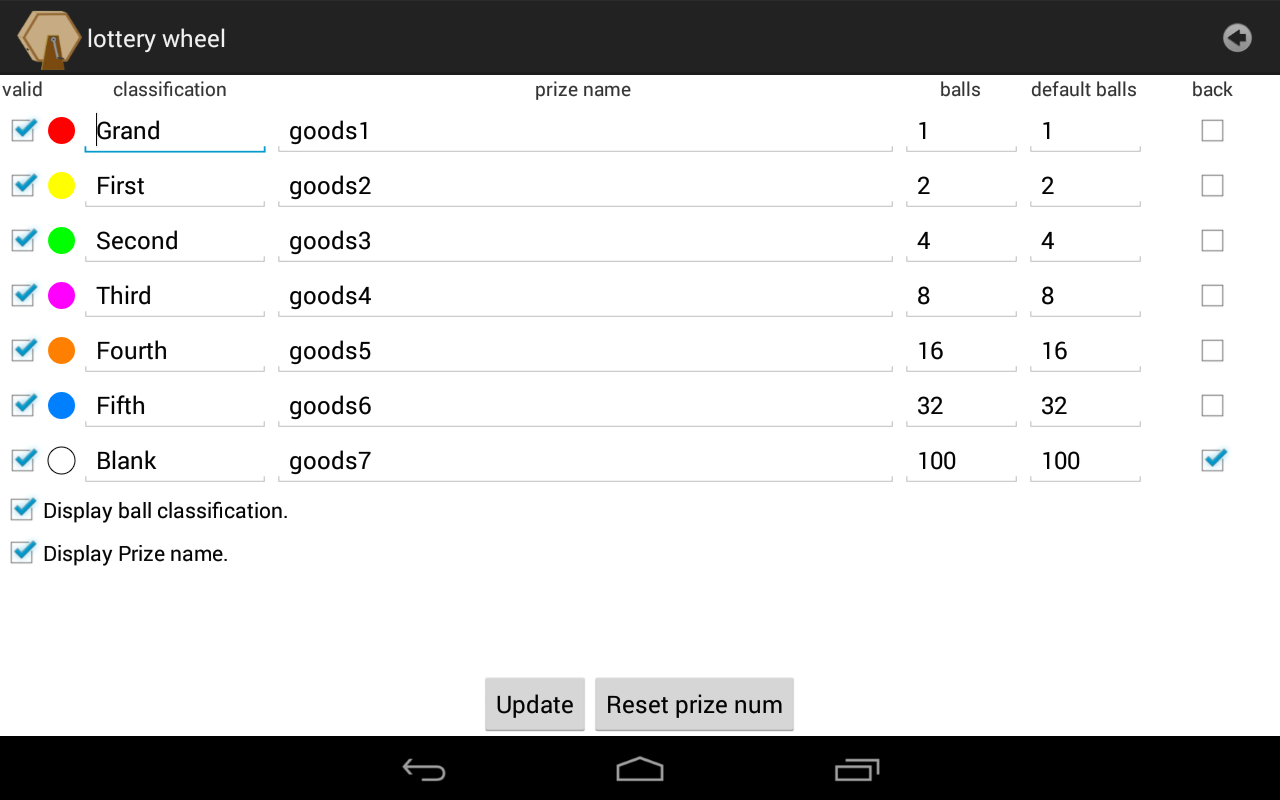Select the goods7 prize name field
This screenshot has width=1280, height=800.
point(585,461)
